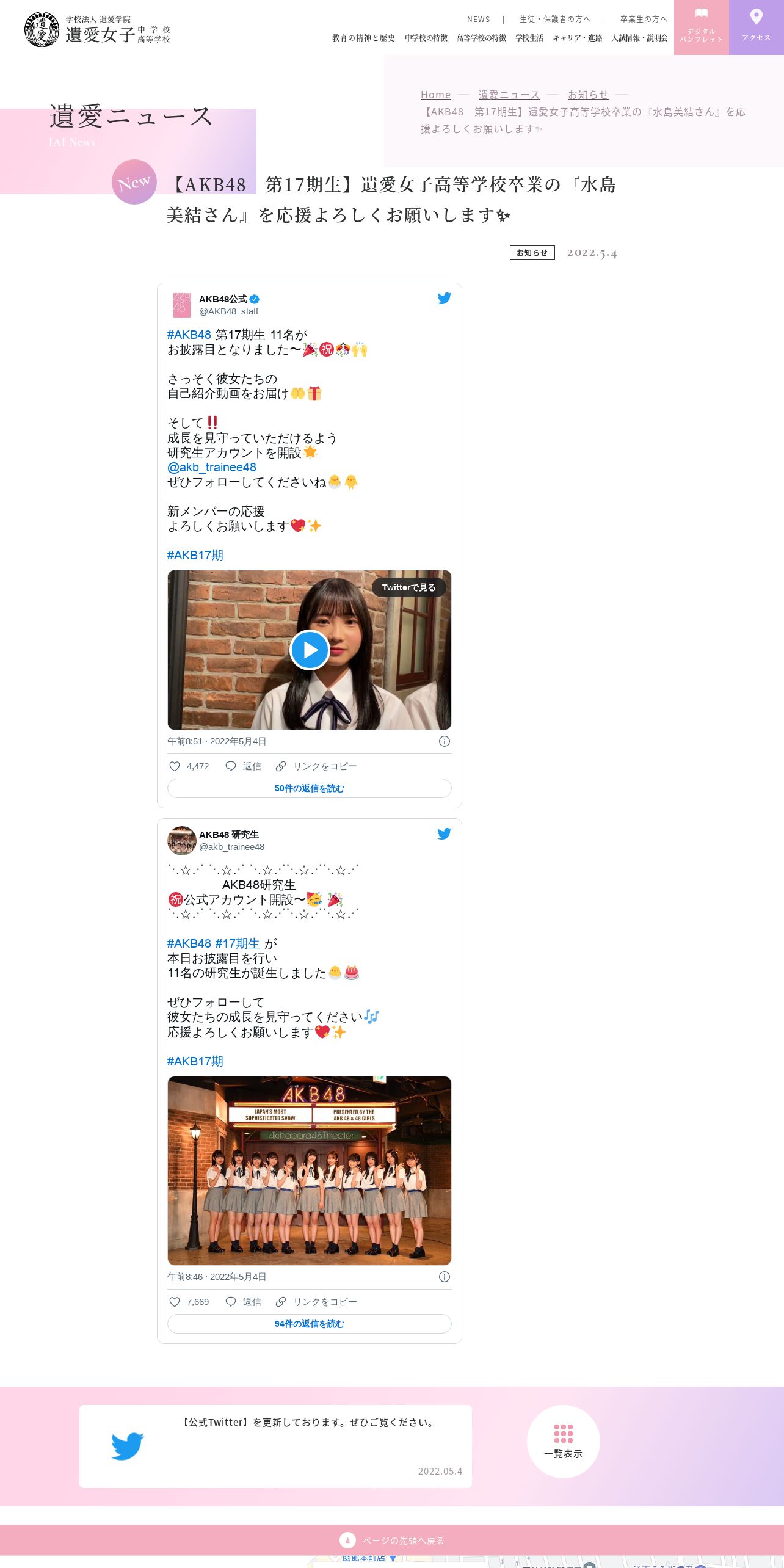The width and height of the screenshot is (784, 1568).
Task: Play the AKB48公式 tweet video
Action: 310,650
